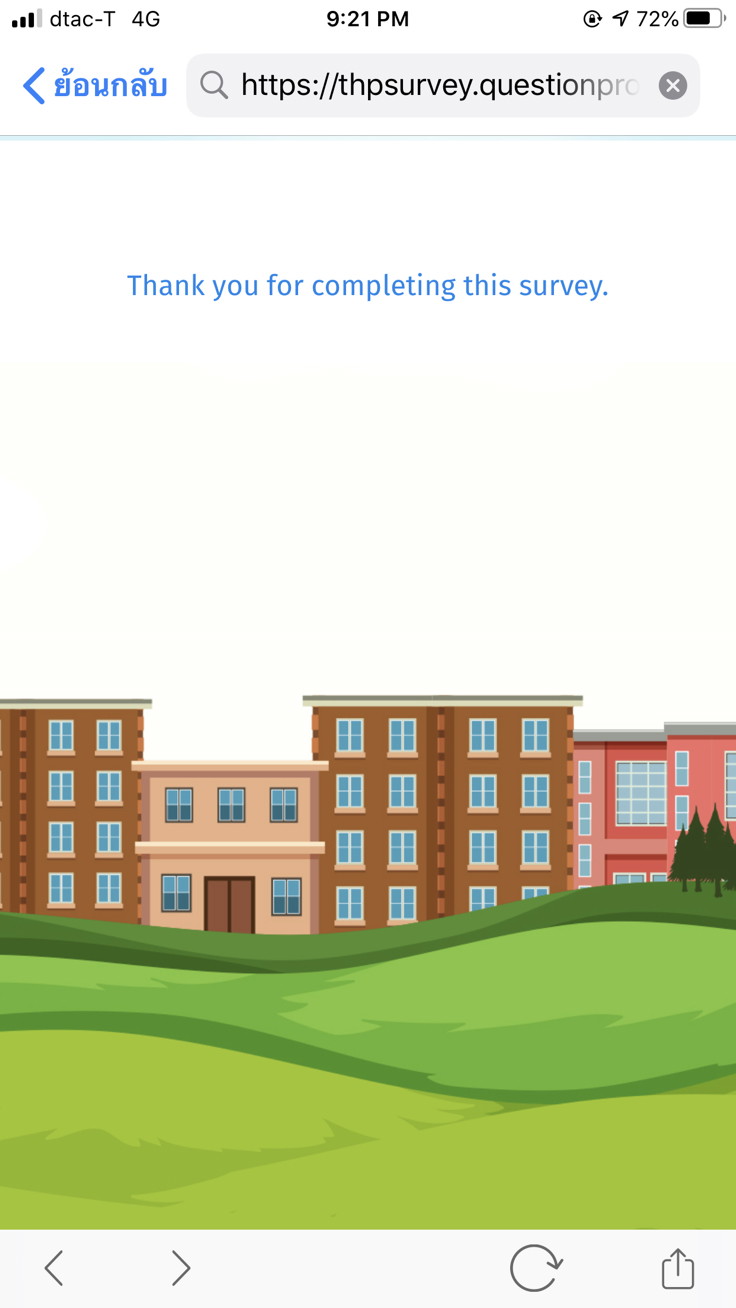Tap the ย้อนกลับ back button
The image size is (736, 1308).
coord(94,86)
